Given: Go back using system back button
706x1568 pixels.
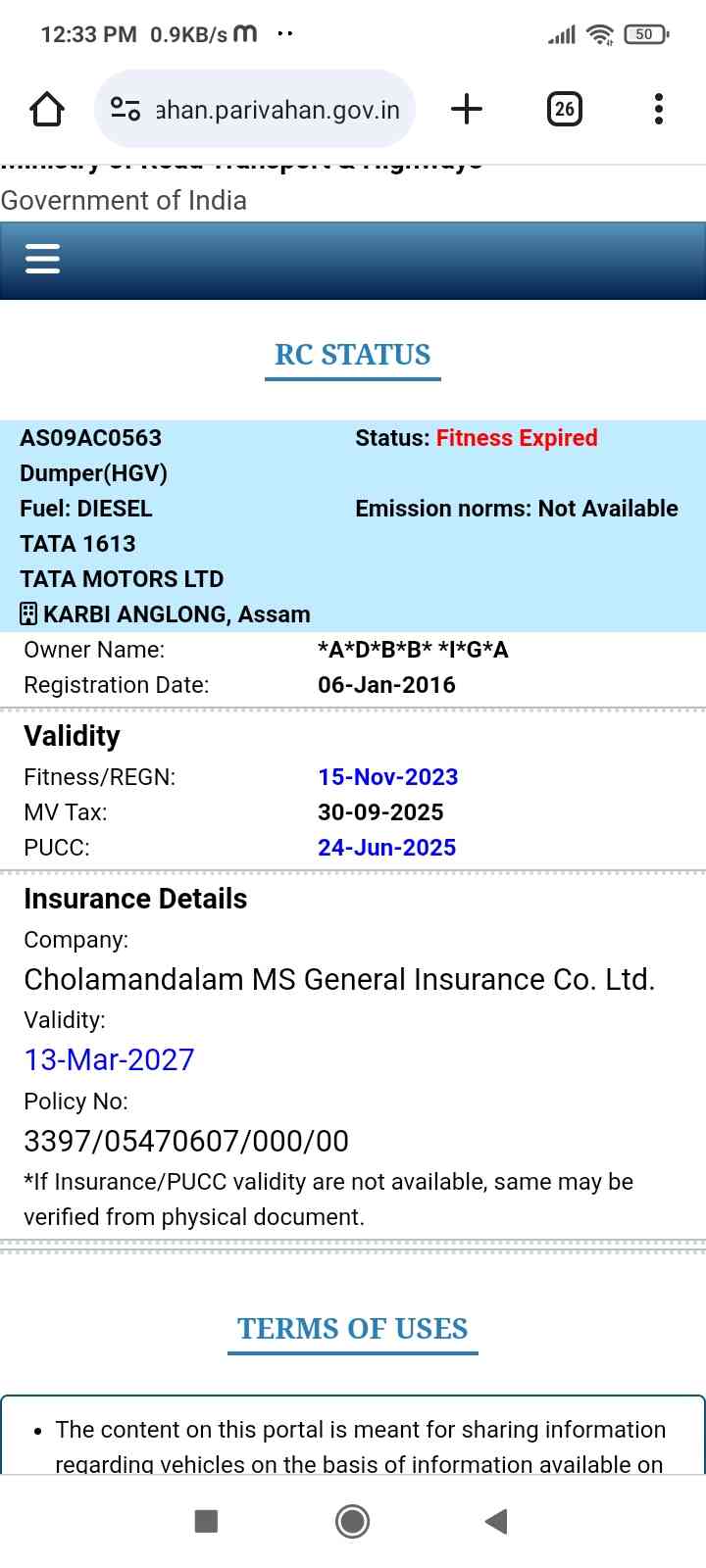Looking at the screenshot, I should coord(496,1521).
